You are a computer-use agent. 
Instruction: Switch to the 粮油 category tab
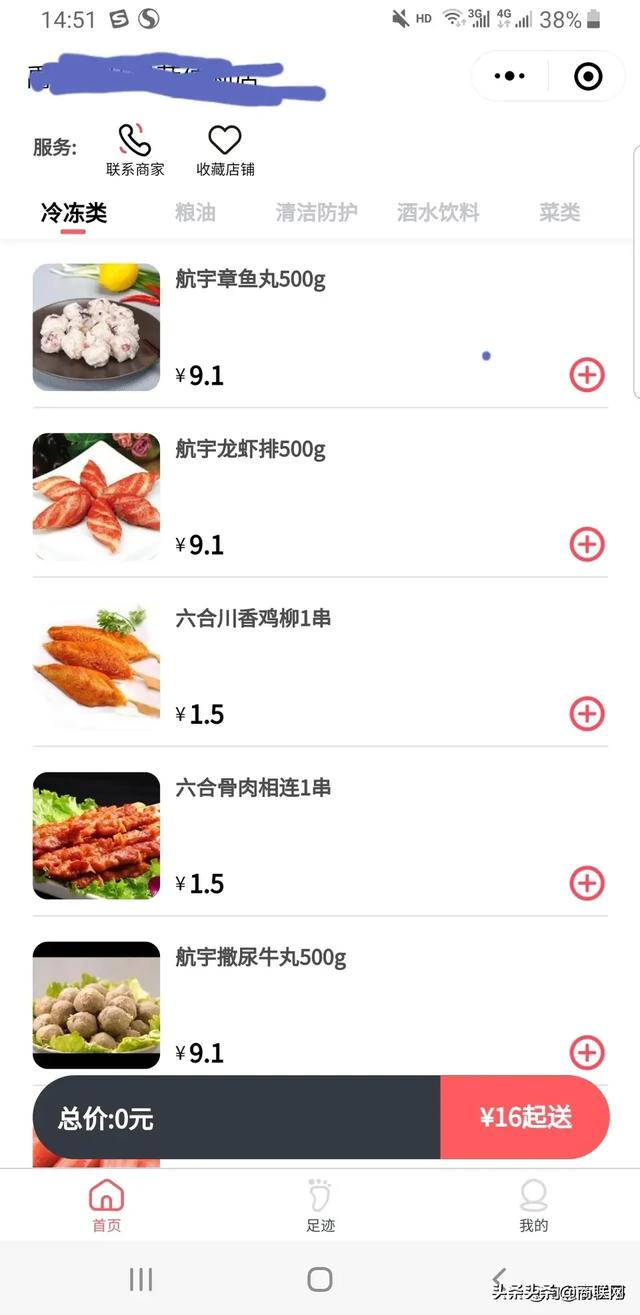[195, 212]
